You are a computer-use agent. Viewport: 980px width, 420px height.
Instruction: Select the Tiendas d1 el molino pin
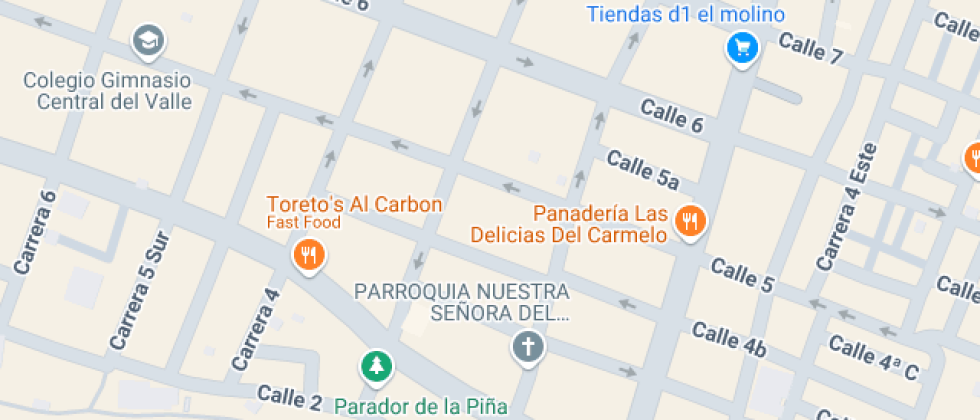(742, 48)
